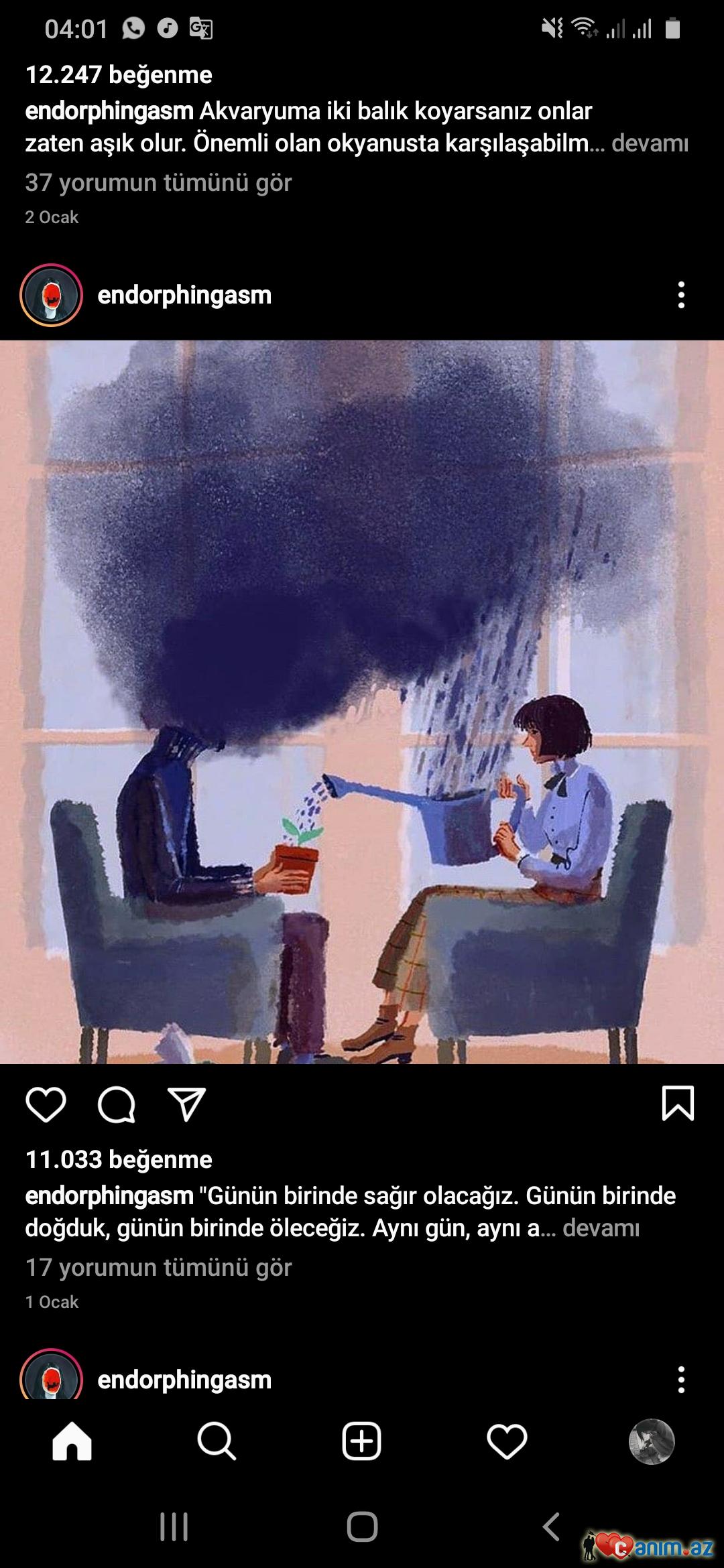The height and width of the screenshot is (1568, 724).
Task: Like the cloud illustration post
Action: [x=46, y=1105]
